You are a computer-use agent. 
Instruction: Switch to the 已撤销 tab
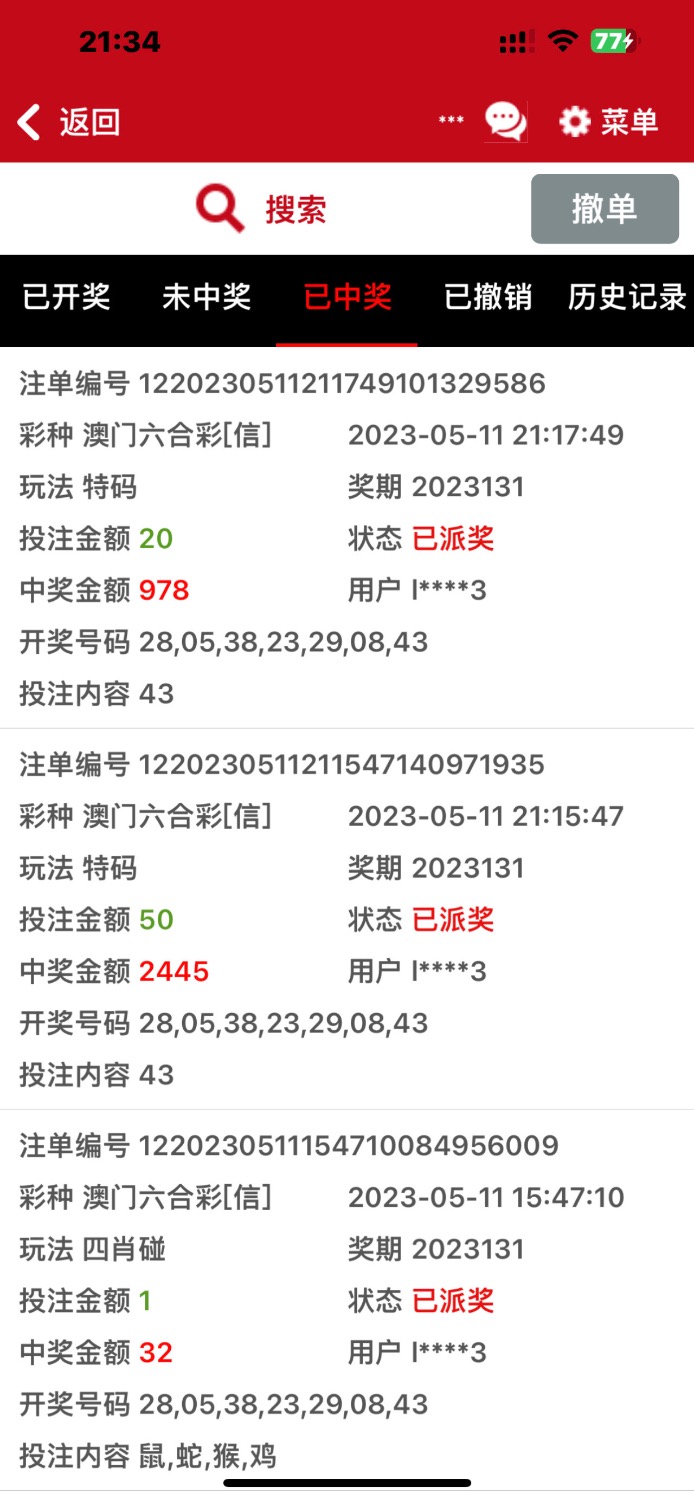pyautogui.click(x=488, y=297)
